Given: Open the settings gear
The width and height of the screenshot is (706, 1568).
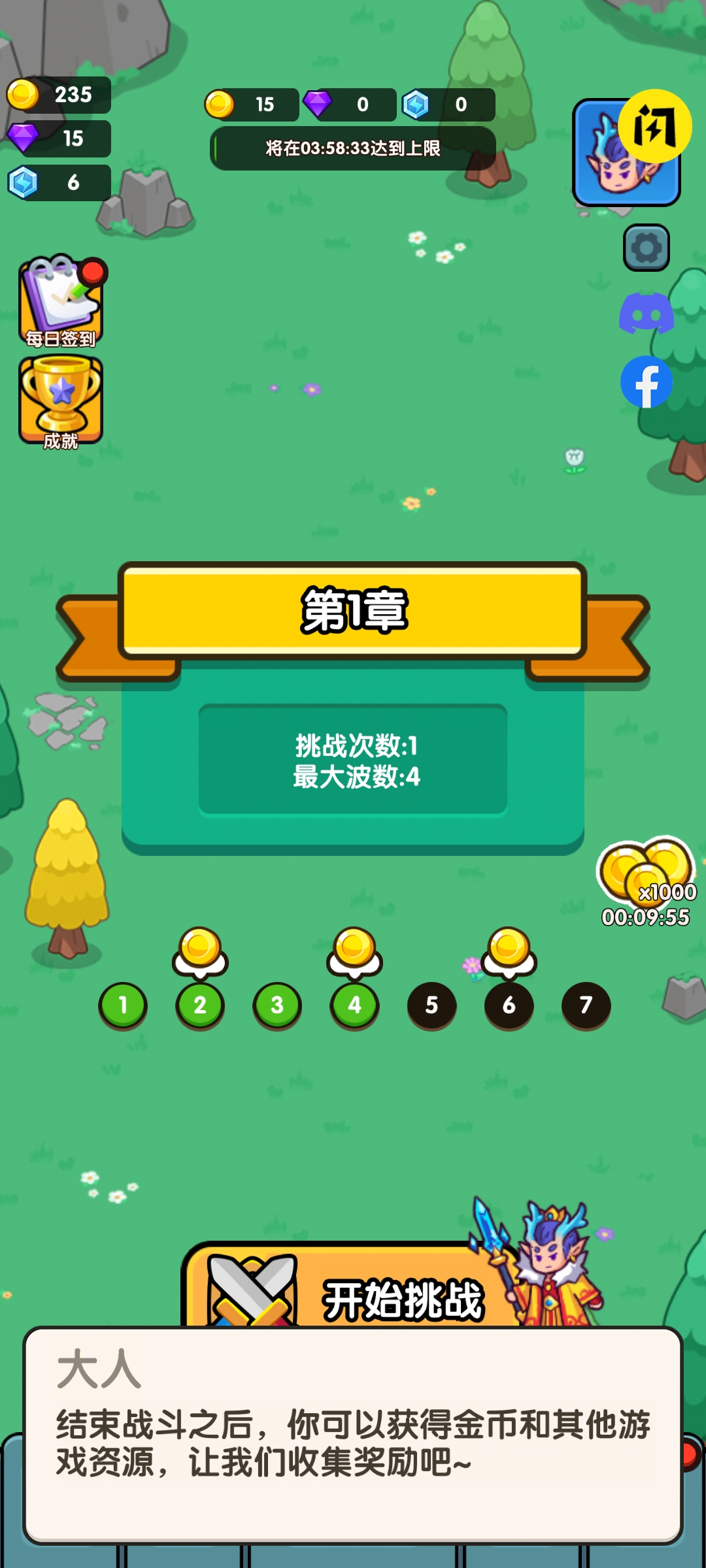Looking at the screenshot, I should tap(646, 248).
